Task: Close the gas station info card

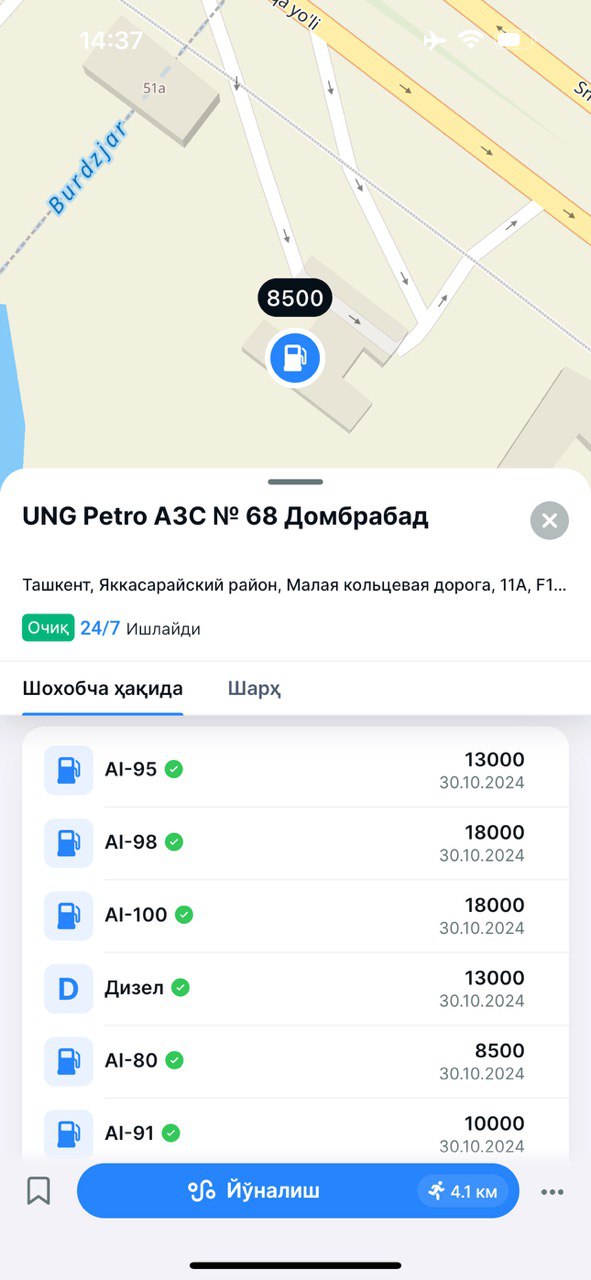Action: tap(549, 520)
